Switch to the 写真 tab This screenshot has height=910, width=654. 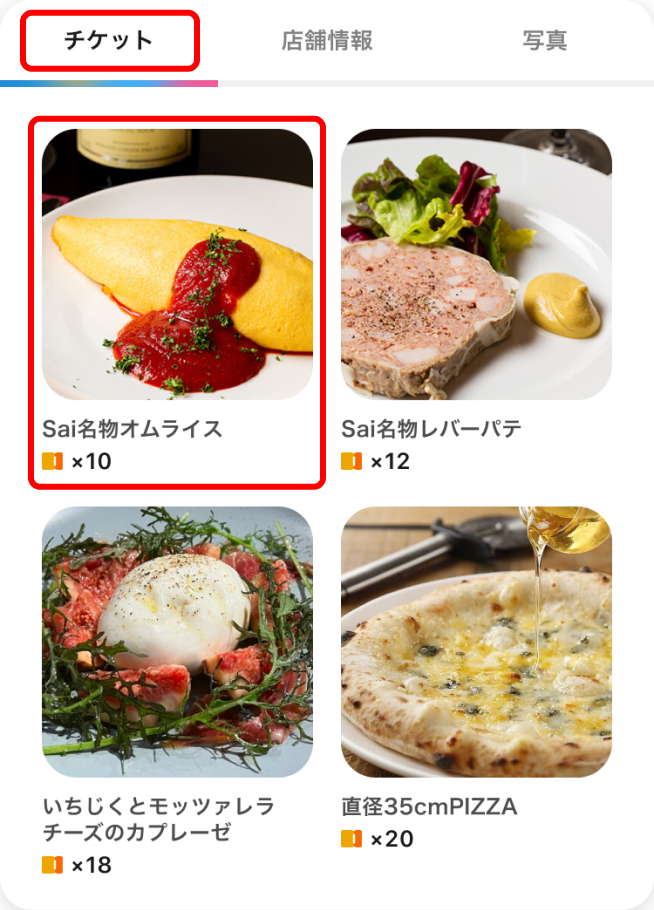[544, 41]
